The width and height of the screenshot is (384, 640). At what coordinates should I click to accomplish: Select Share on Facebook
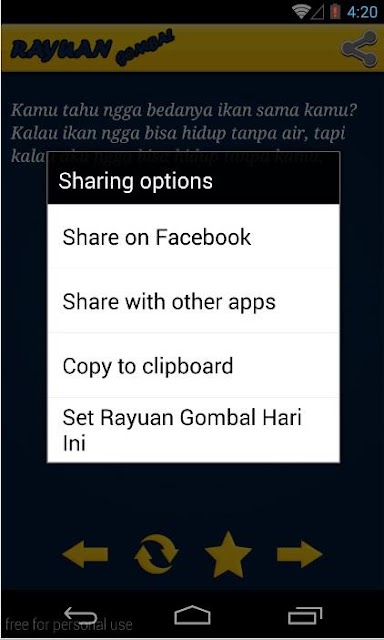193,236
